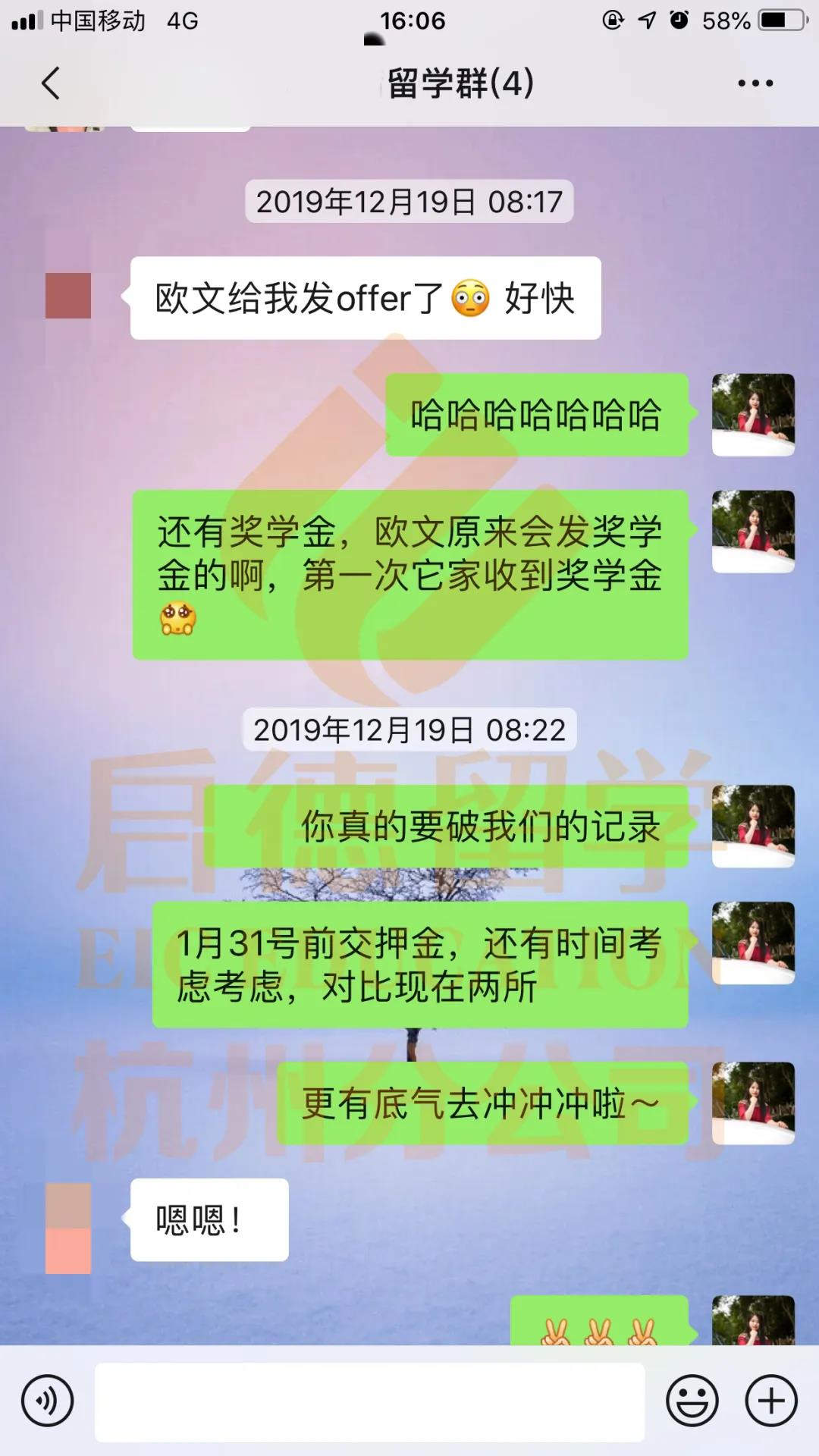This screenshot has width=819, height=1456.
Task: Go back from the 留学群 chat
Action: [51, 83]
